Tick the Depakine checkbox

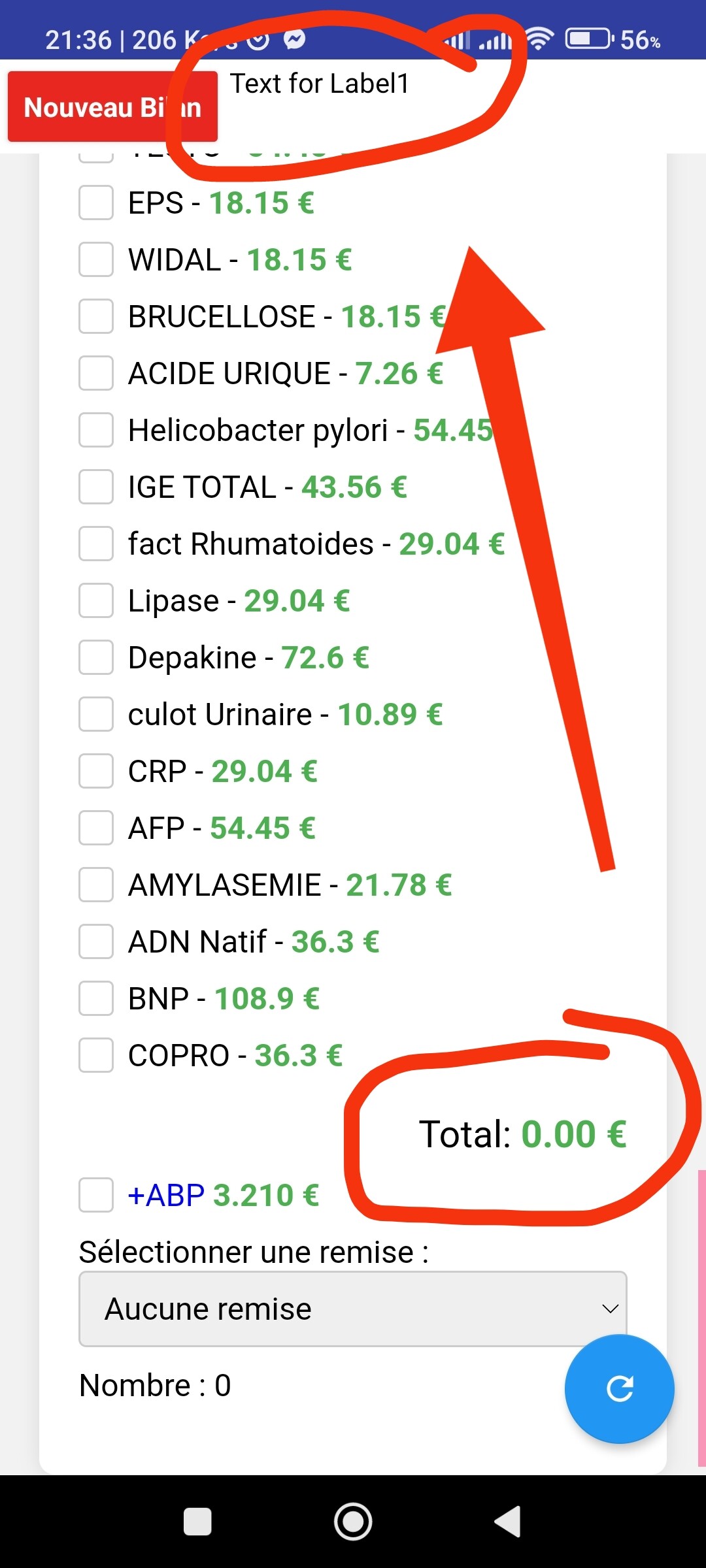pos(96,657)
